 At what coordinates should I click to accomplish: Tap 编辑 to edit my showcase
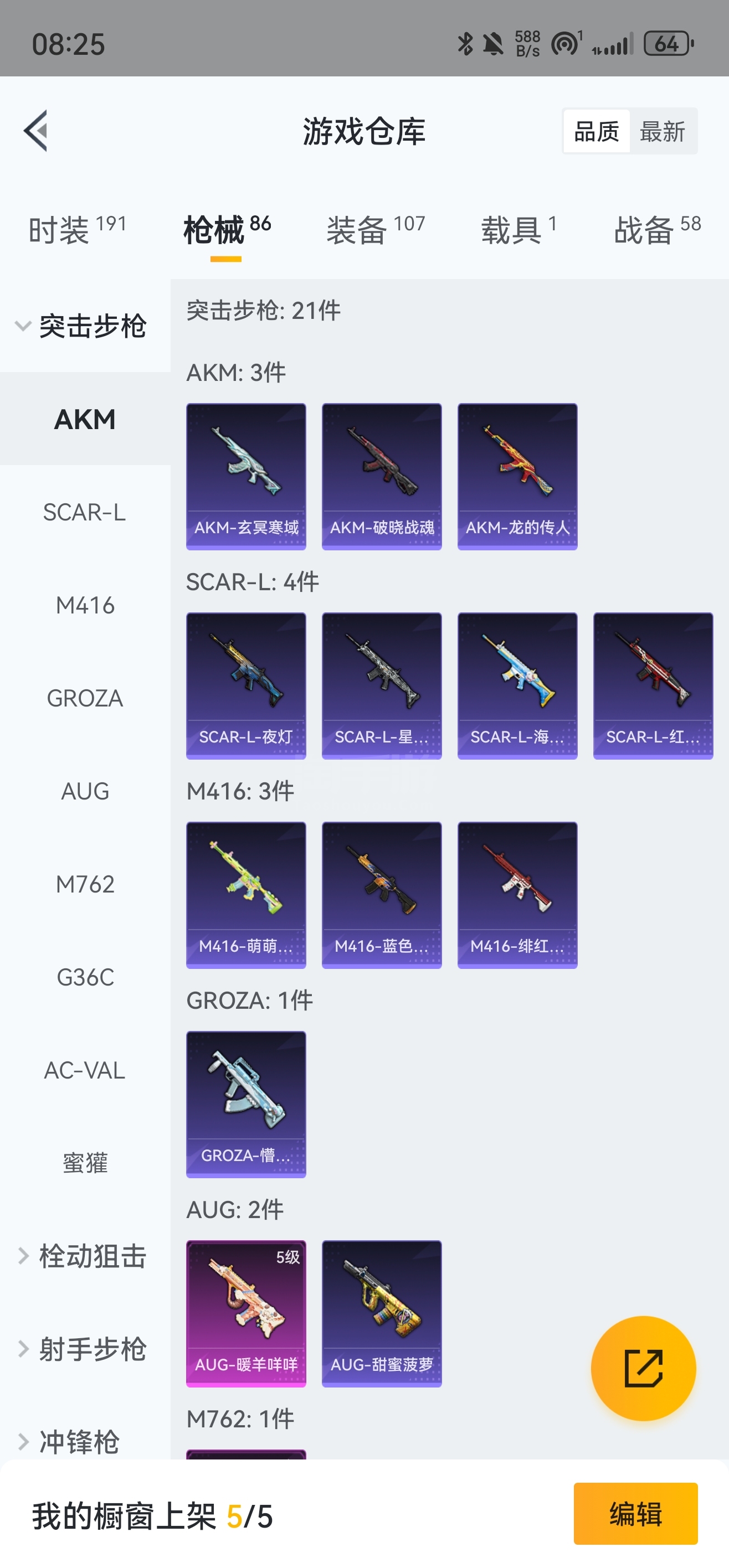coord(636,1514)
